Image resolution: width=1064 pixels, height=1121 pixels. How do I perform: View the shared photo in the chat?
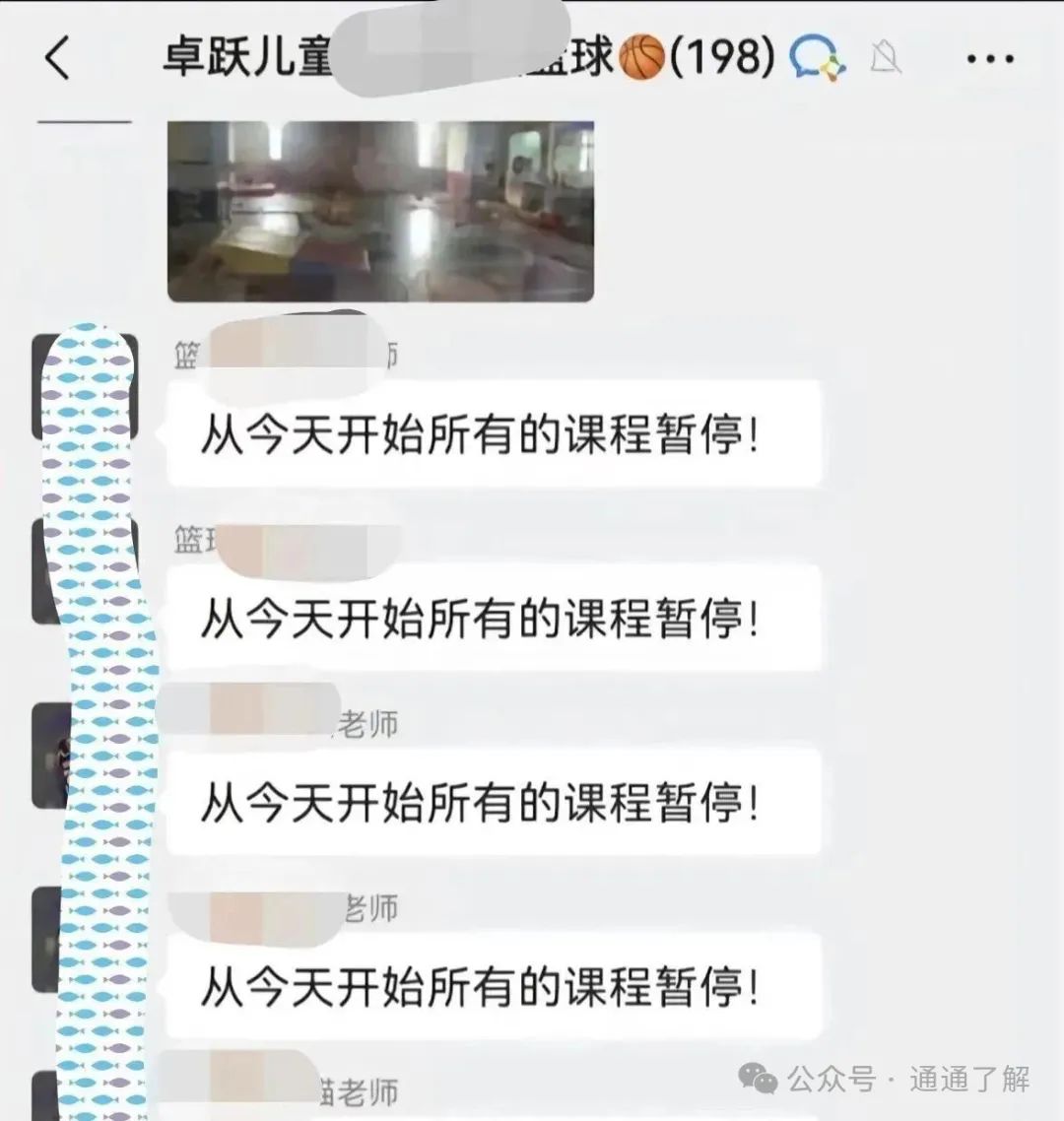tap(380, 210)
